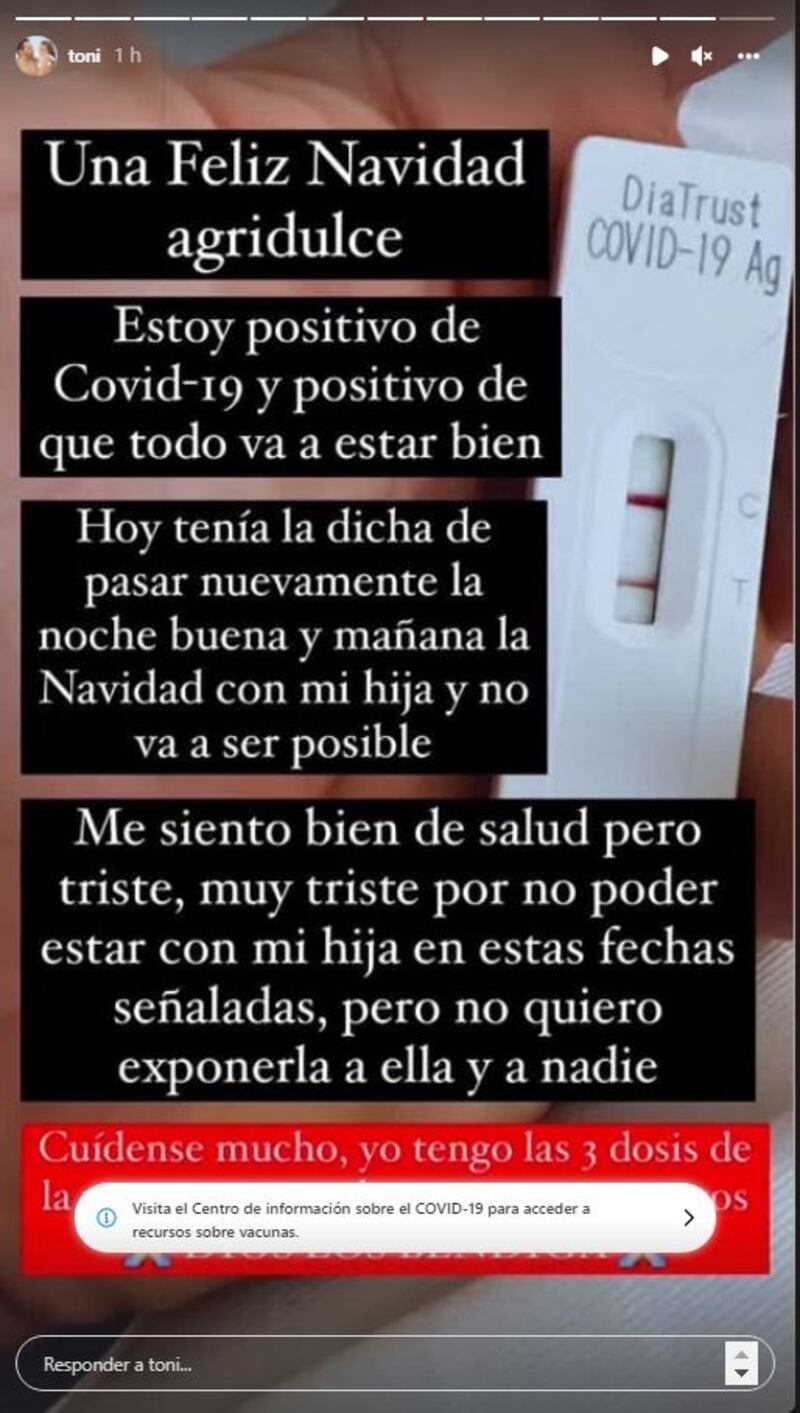
Task: Tap the stepper arrows in reply bar
Action: pyautogui.click(x=741, y=1364)
